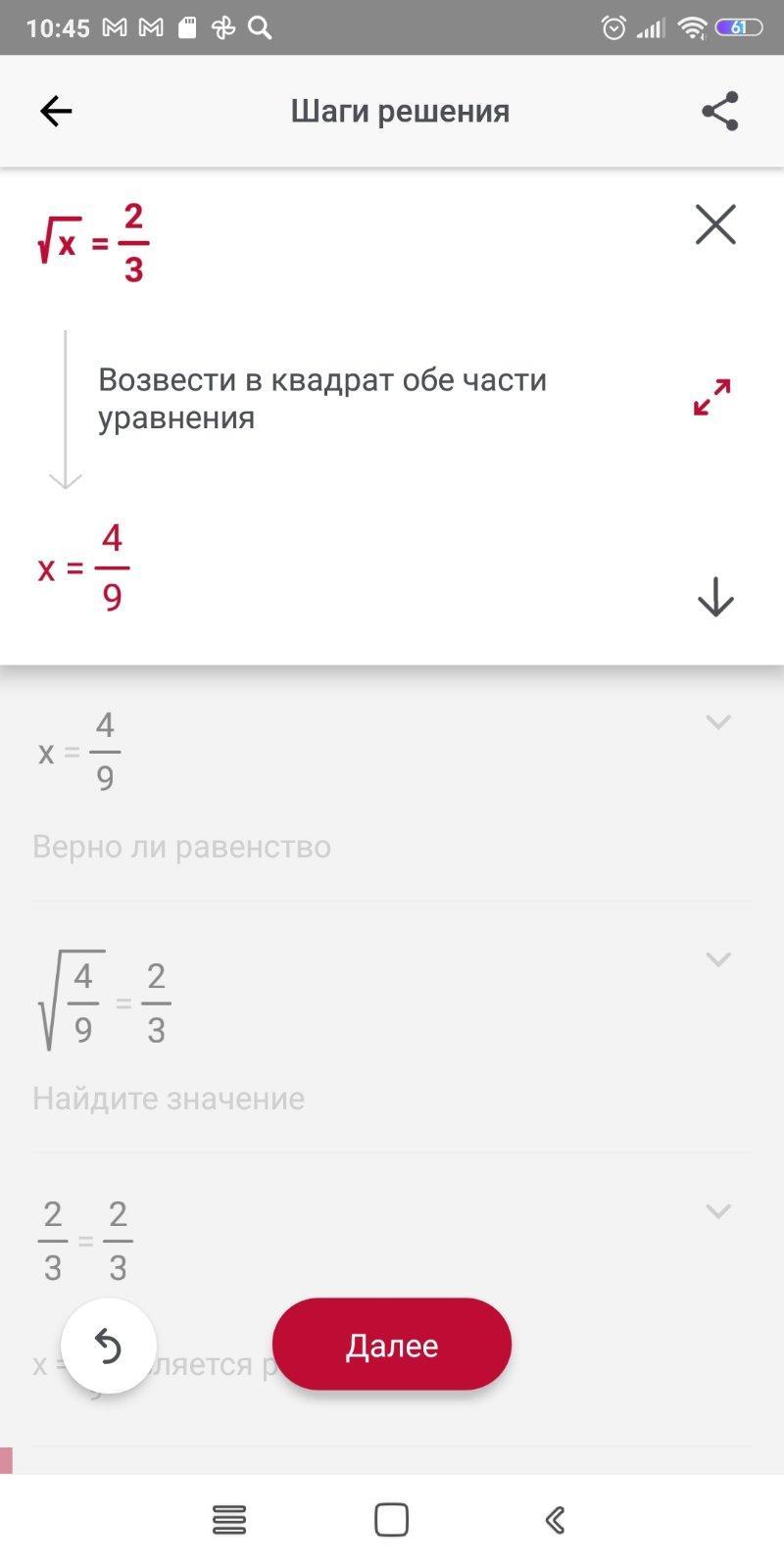Share the solution steps

pyautogui.click(x=719, y=111)
